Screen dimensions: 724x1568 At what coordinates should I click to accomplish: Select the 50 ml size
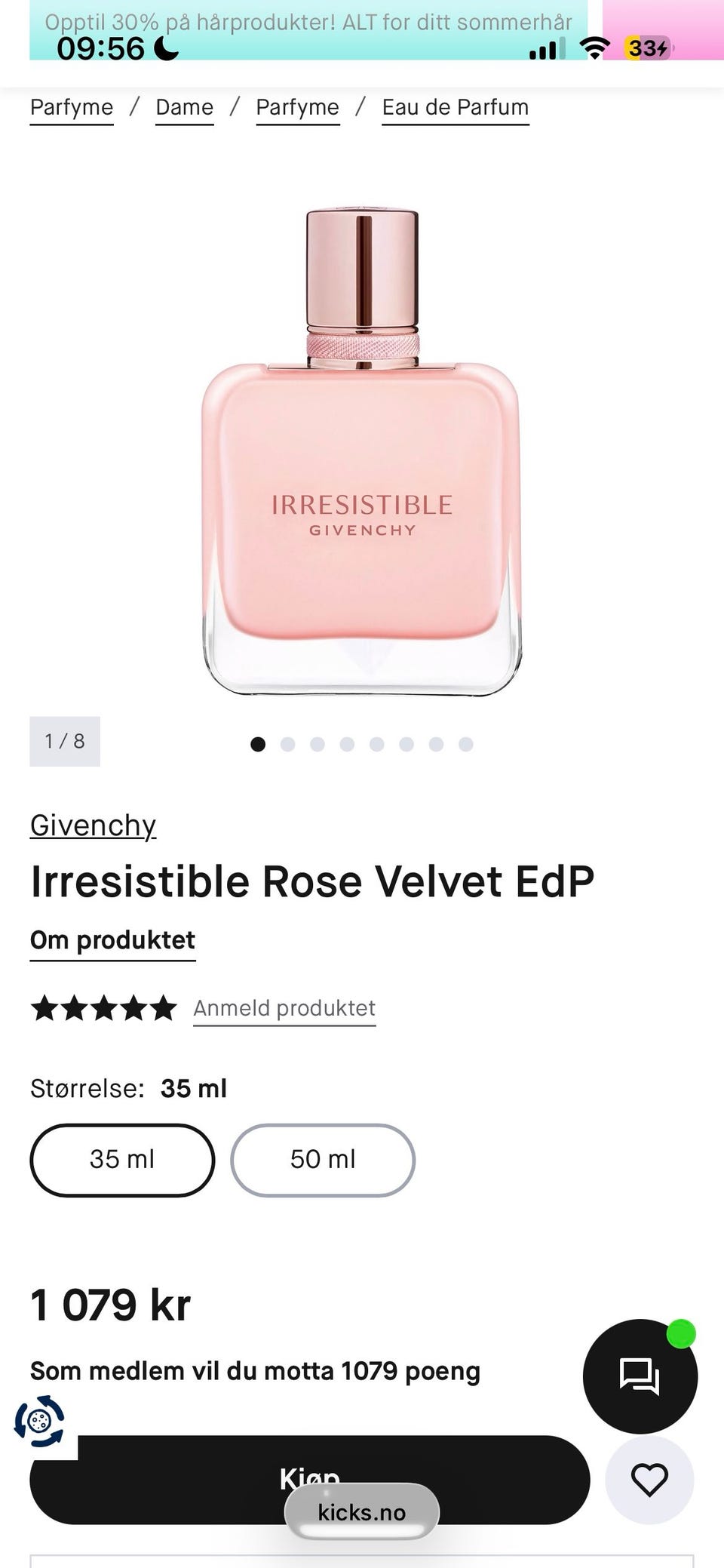coord(323,1160)
